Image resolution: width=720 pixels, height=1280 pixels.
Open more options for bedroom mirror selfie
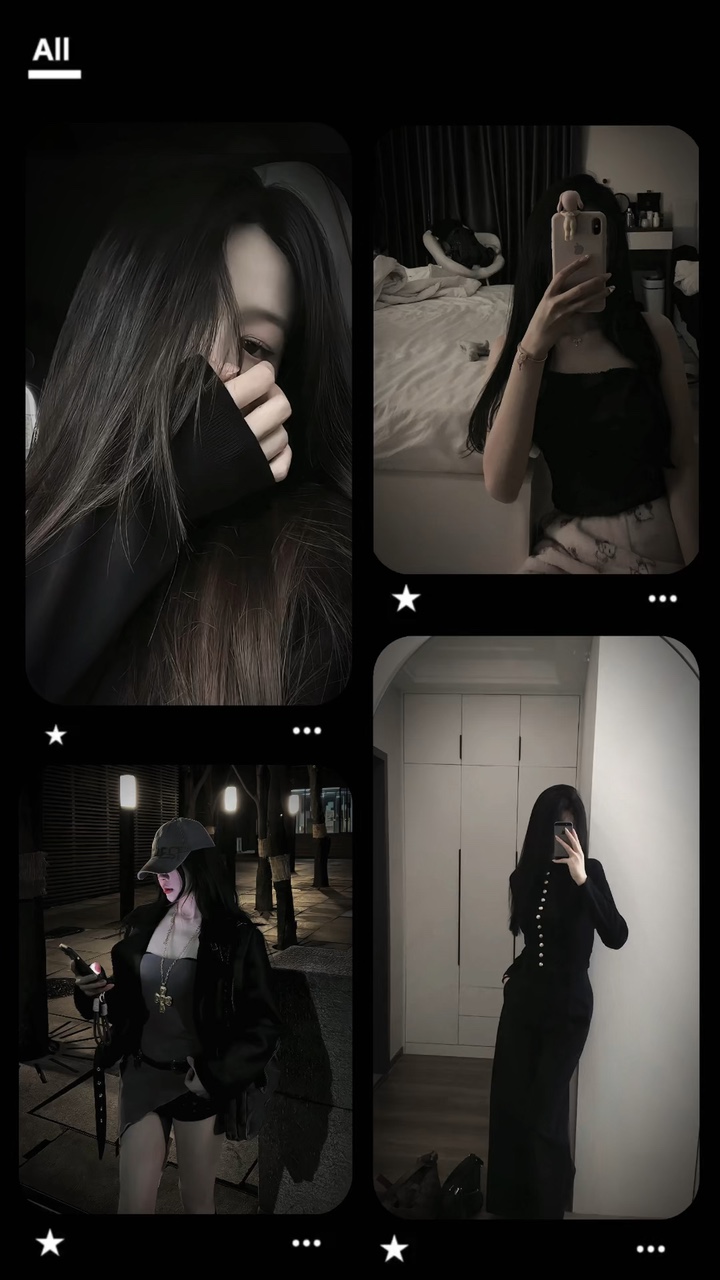click(x=662, y=599)
